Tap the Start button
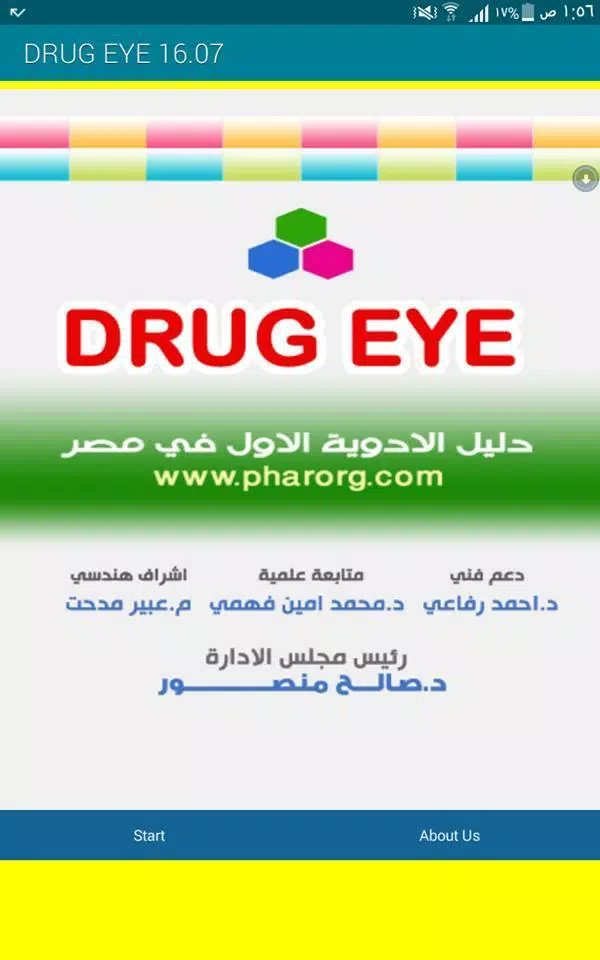Viewport: 600px width, 960px height. click(x=149, y=835)
